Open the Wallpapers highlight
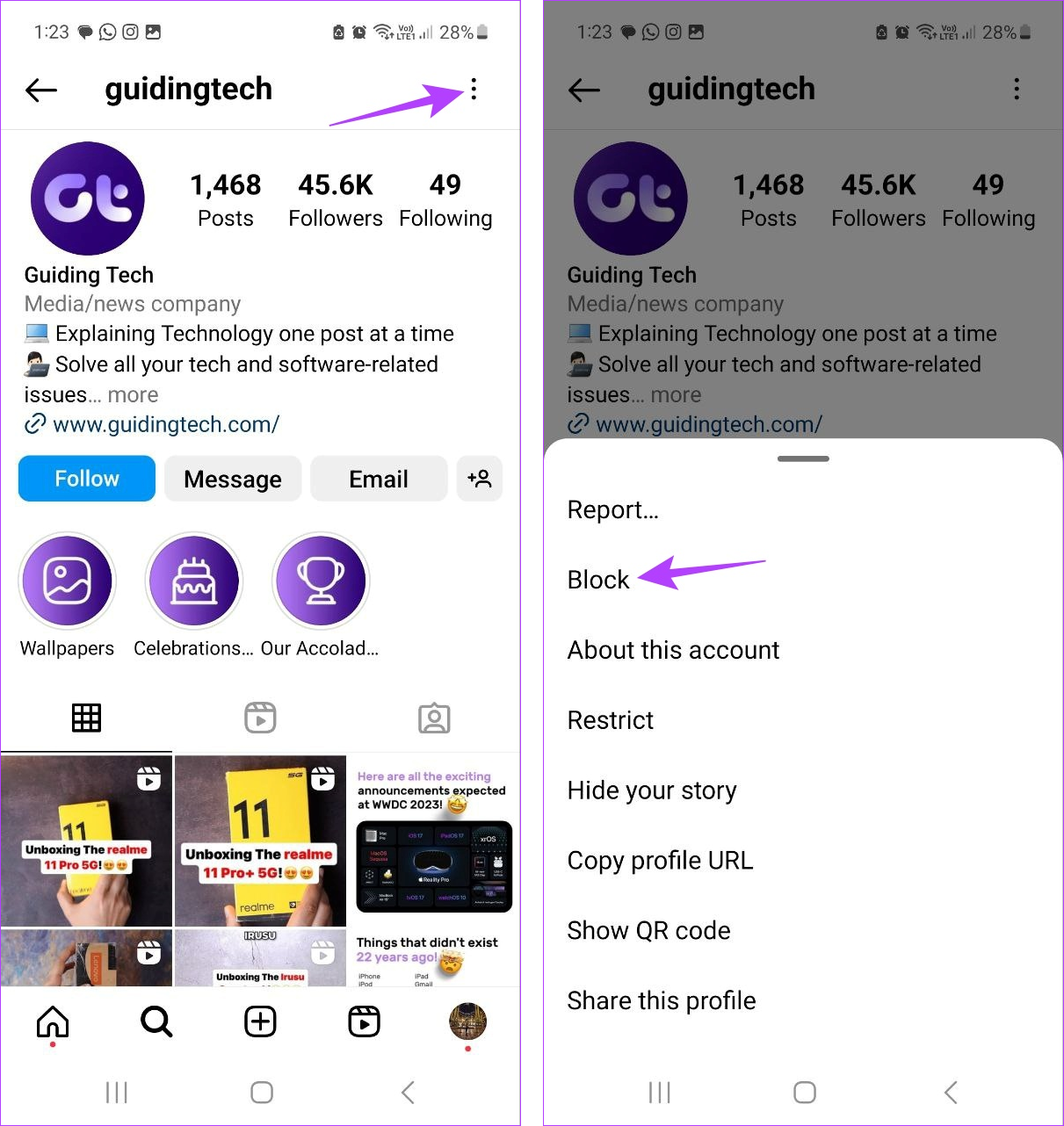 coord(67,581)
